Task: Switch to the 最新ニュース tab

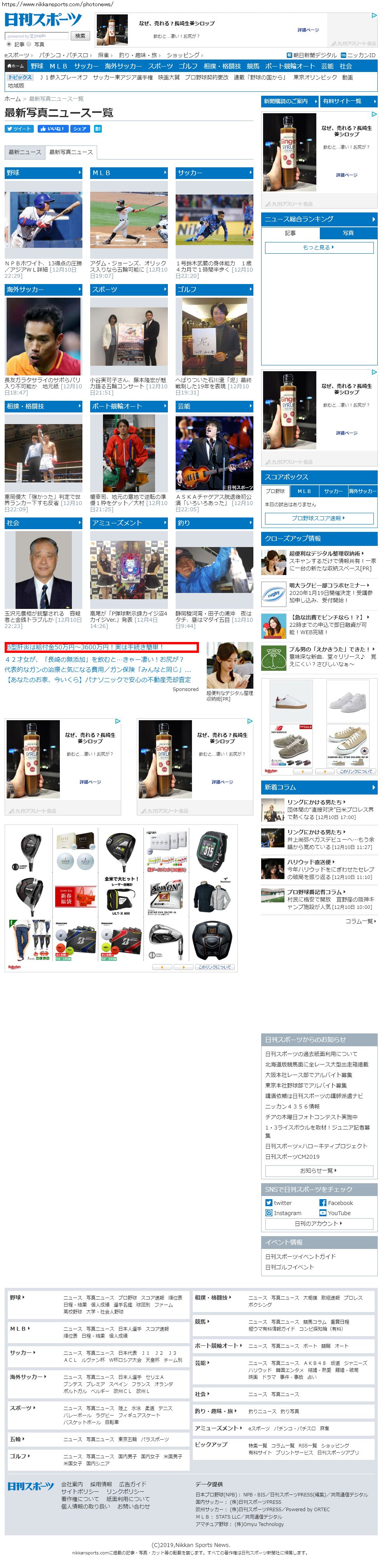Action: click(x=25, y=152)
